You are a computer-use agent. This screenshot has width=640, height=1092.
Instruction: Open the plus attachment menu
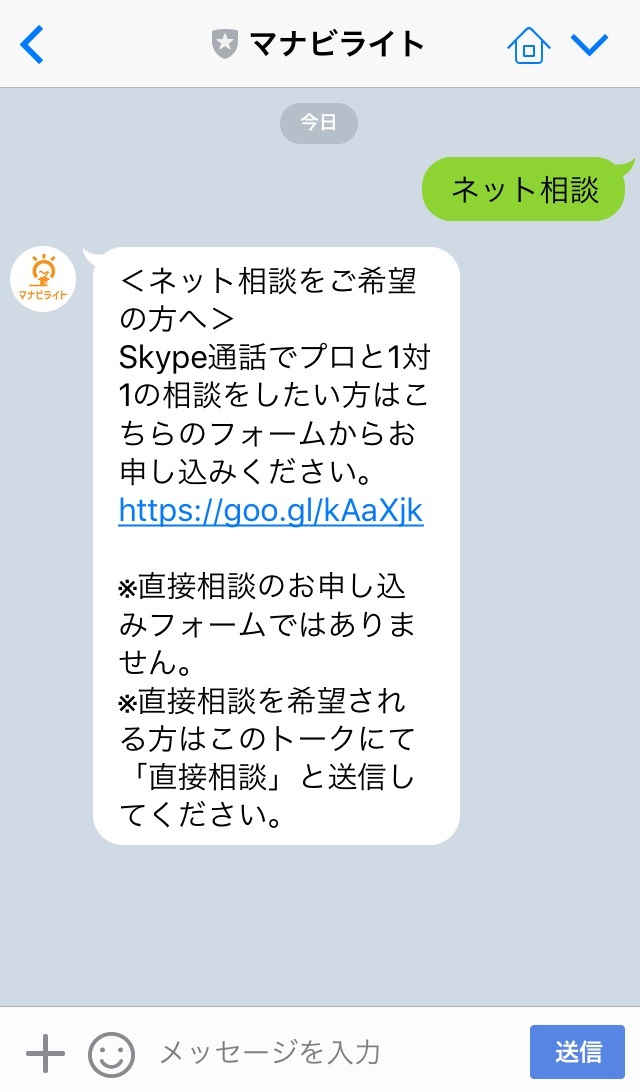point(45,1053)
